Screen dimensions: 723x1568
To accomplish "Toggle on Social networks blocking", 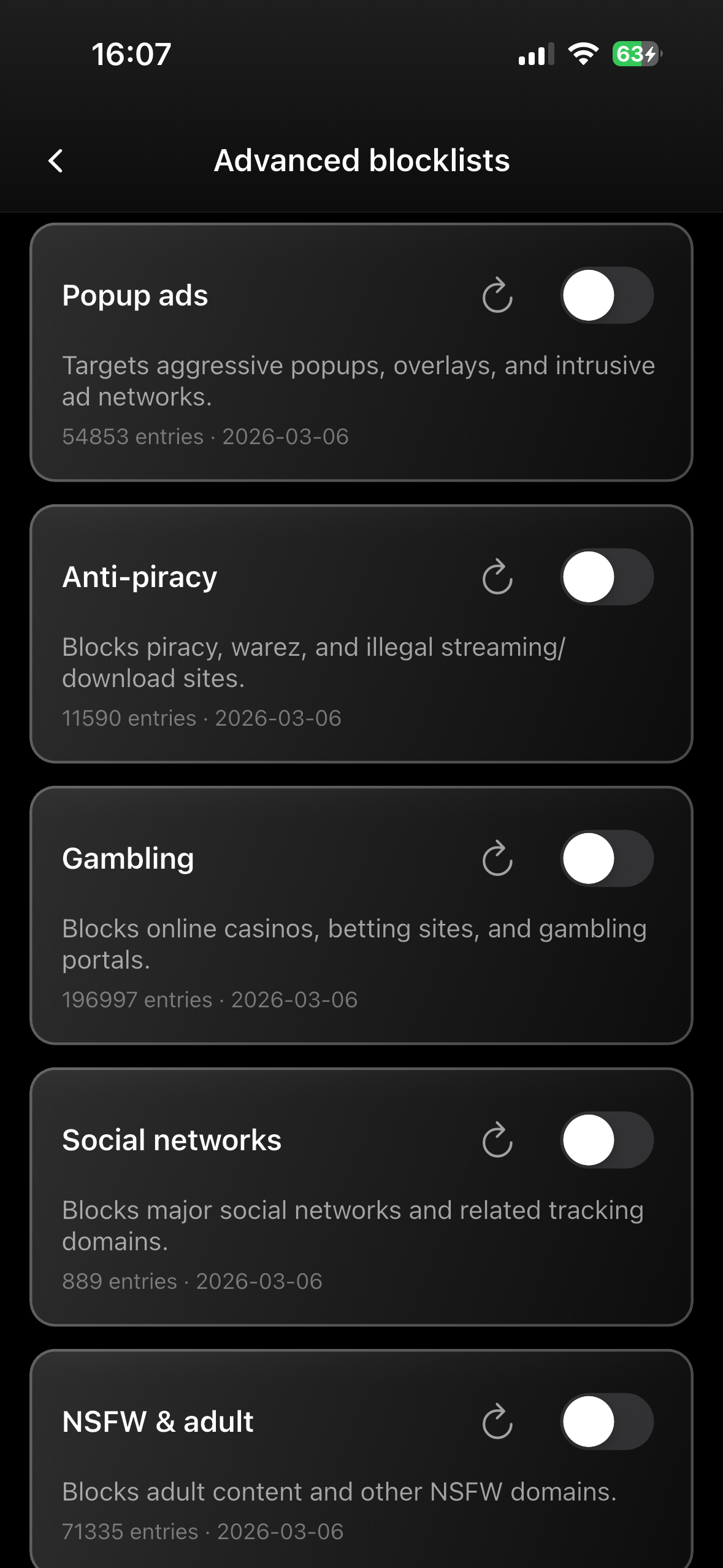I will pyautogui.click(x=609, y=1140).
